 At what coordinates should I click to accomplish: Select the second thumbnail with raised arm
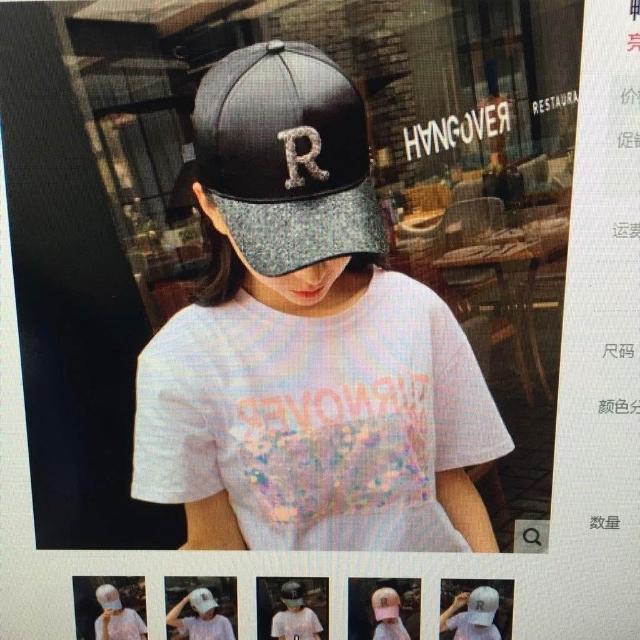(201, 609)
